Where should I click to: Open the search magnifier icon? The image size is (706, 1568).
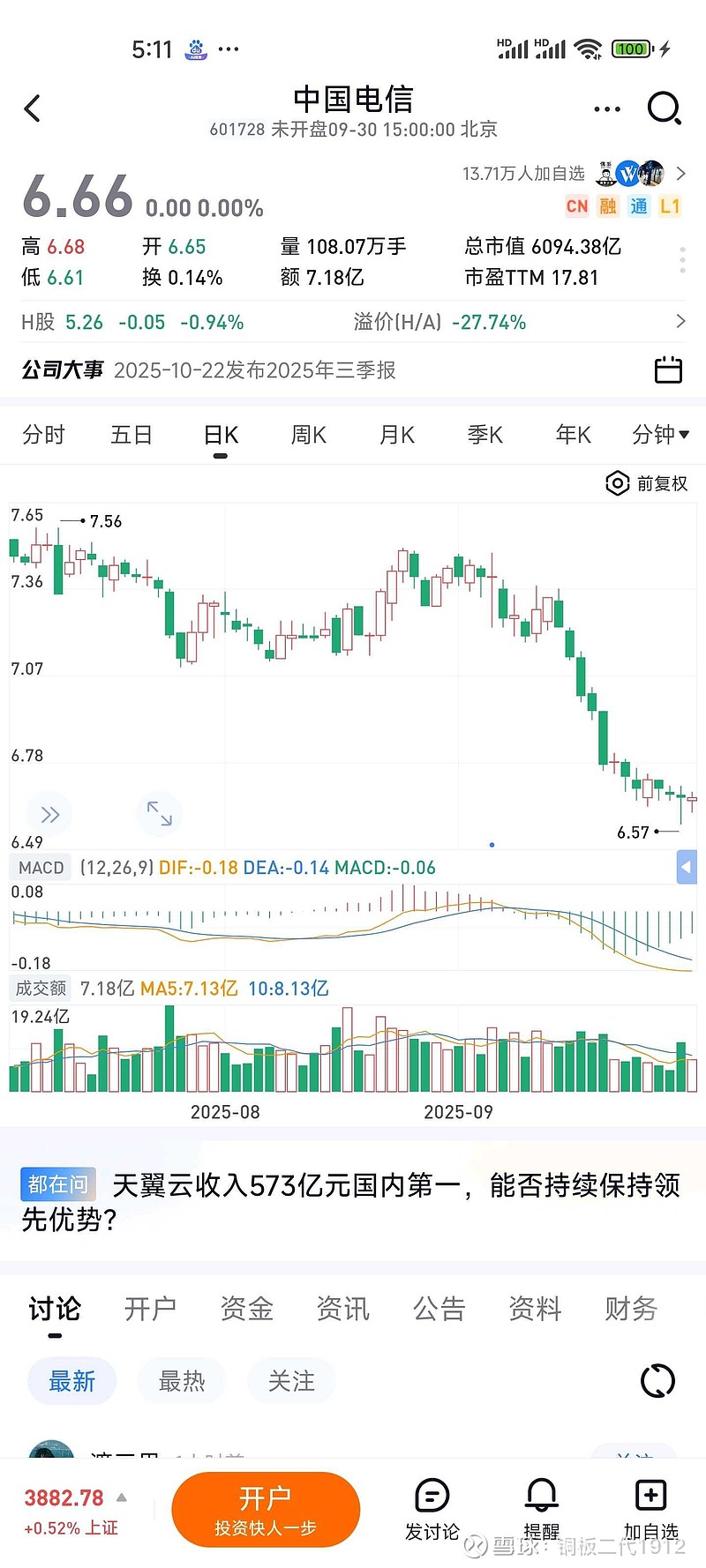(x=664, y=108)
